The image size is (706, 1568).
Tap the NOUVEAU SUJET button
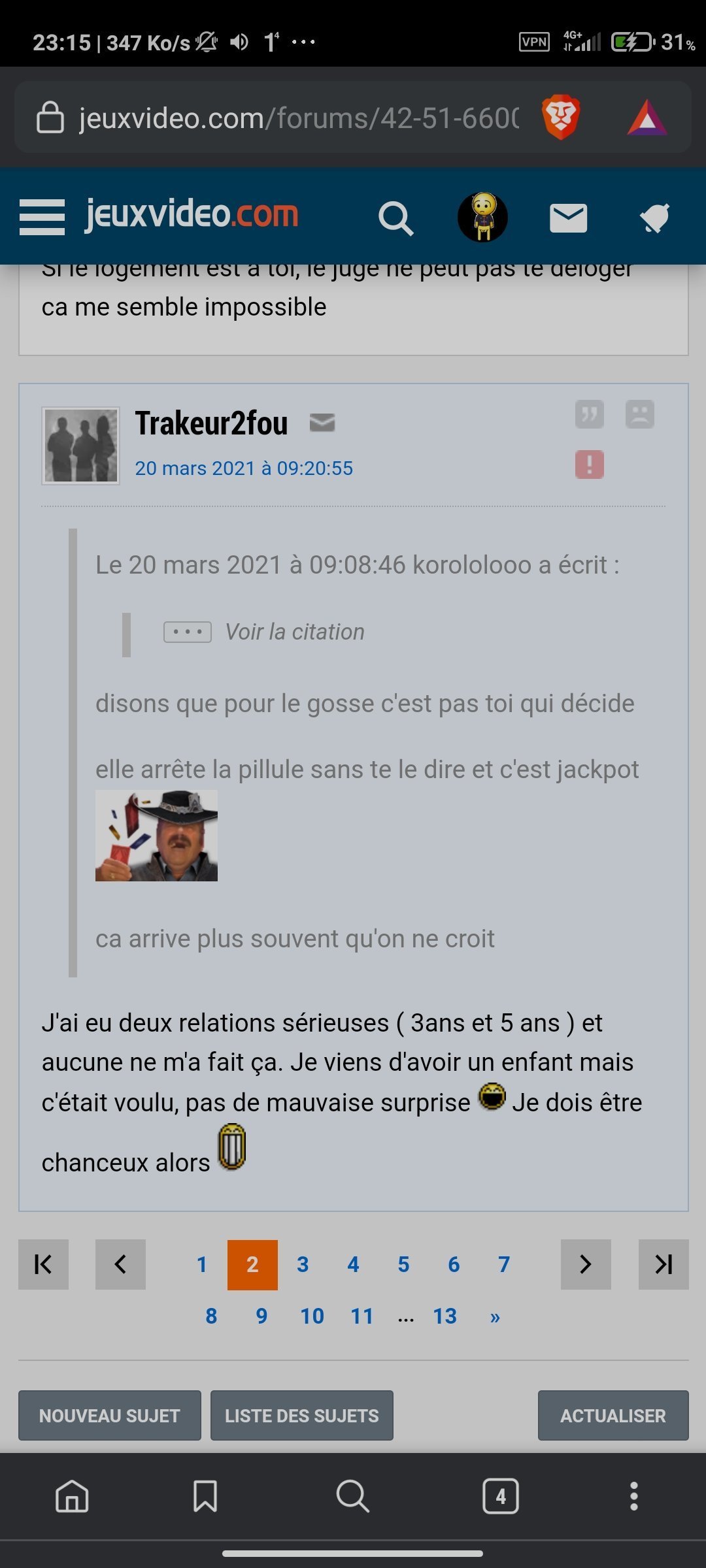[x=109, y=1415]
